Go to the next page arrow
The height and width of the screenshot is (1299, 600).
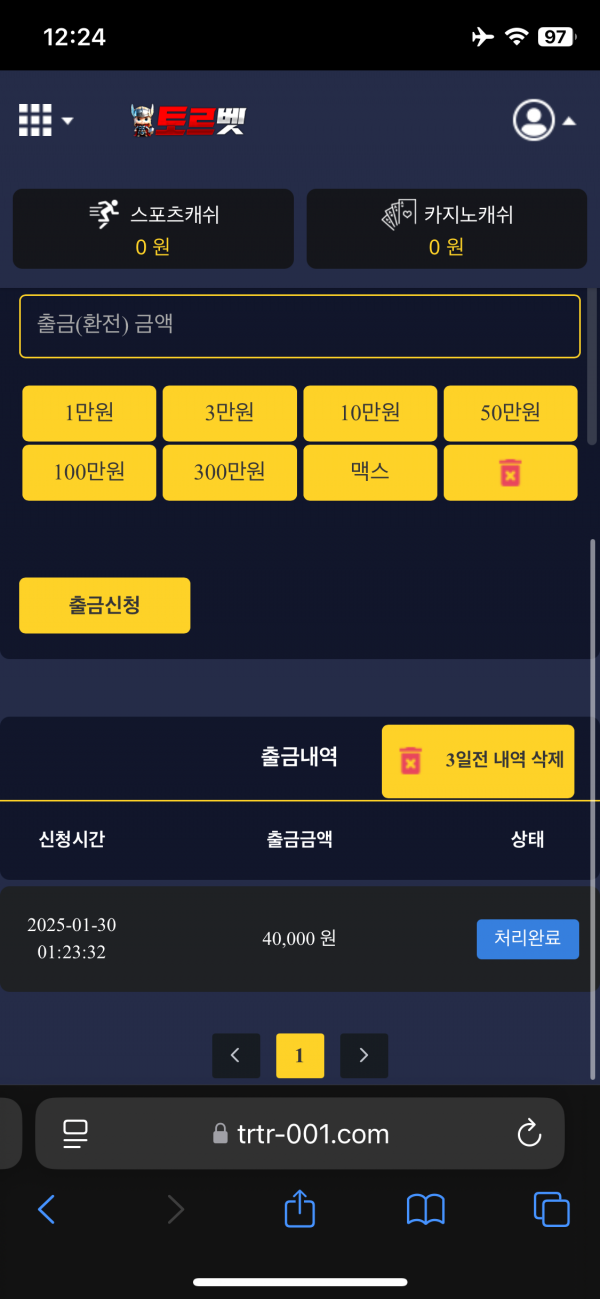(364, 1055)
